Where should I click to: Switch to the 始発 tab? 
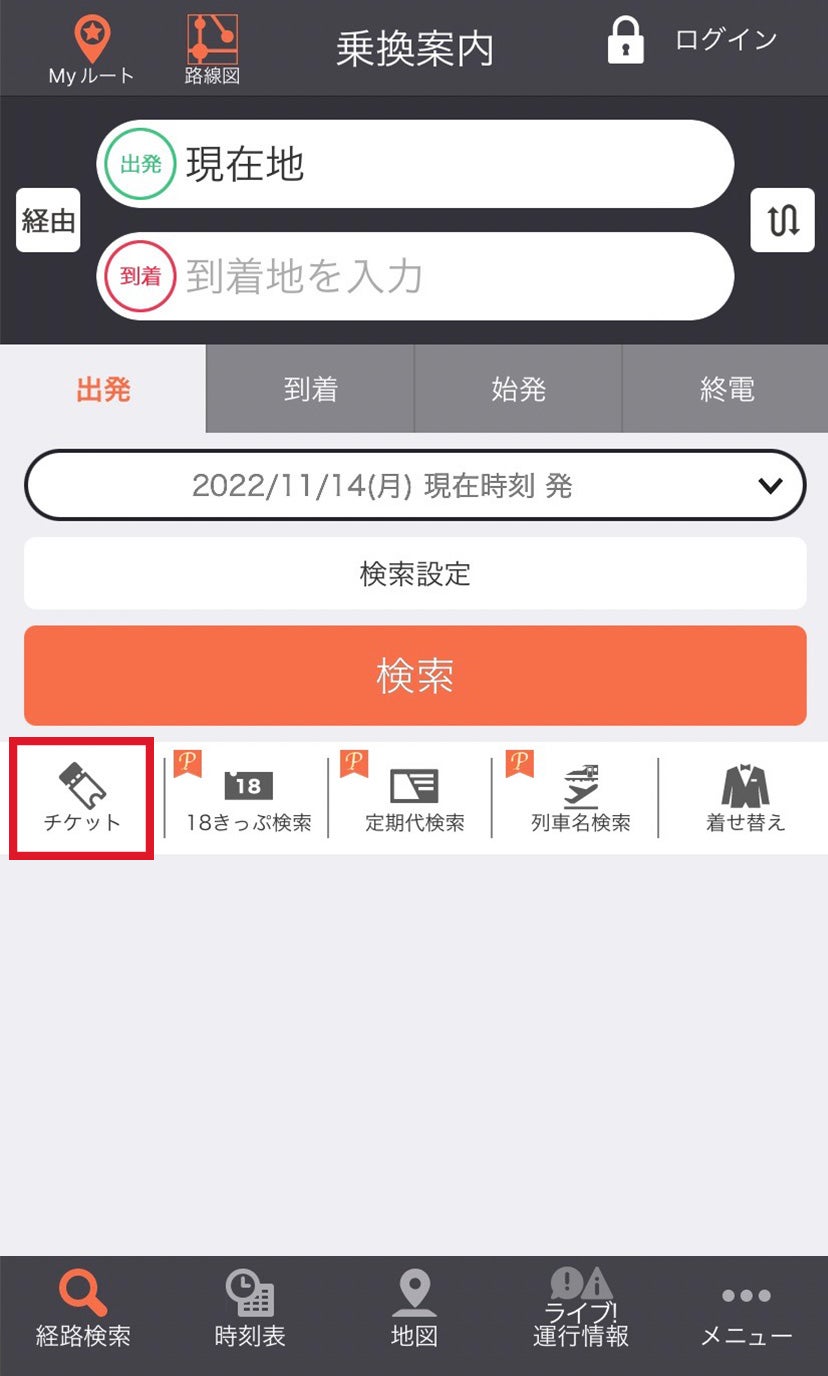[x=518, y=389]
